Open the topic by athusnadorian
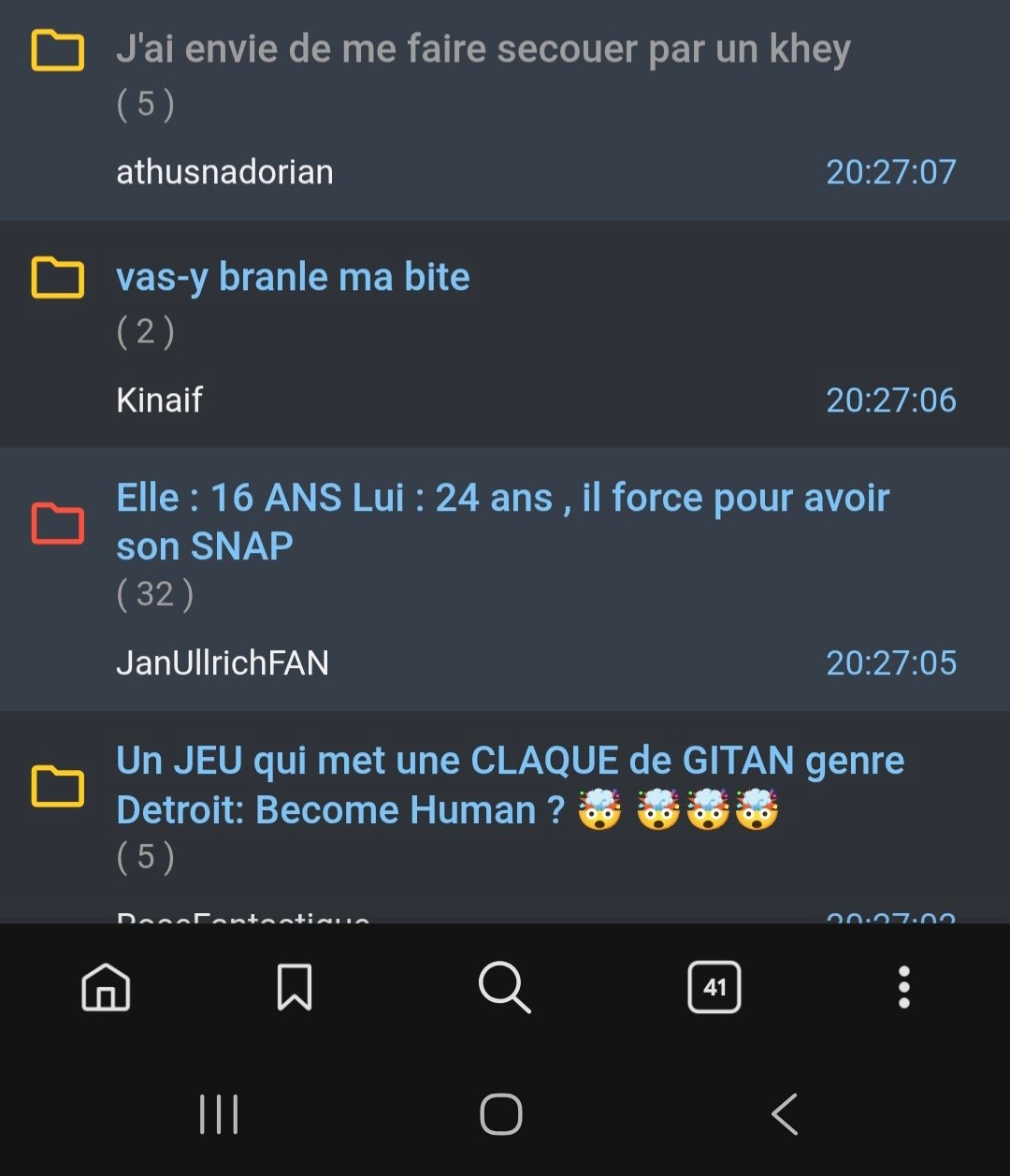Viewport: 1010px width, 1176px height. (483, 49)
